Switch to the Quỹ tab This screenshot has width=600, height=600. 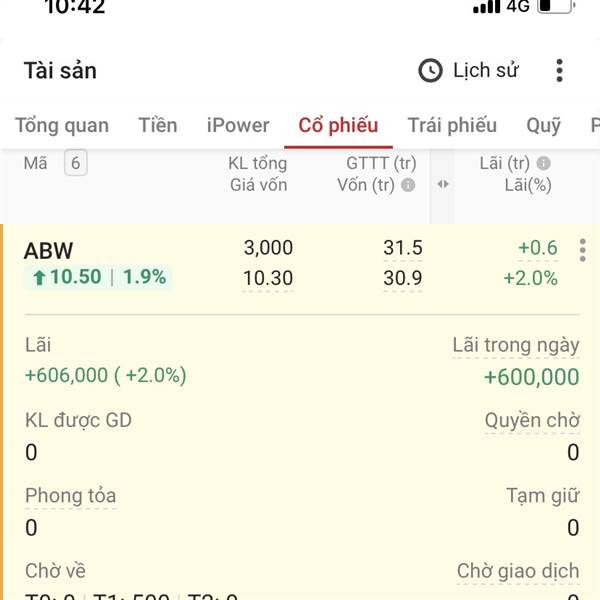(x=543, y=125)
